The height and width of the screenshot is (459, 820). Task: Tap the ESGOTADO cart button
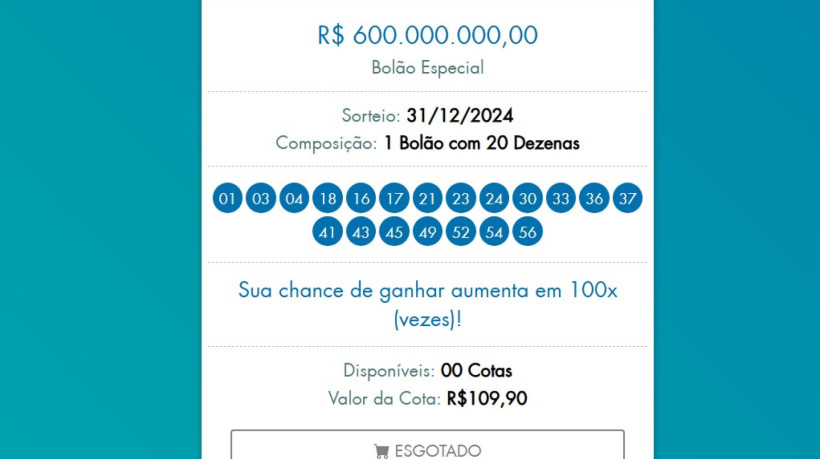(x=427, y=448)
